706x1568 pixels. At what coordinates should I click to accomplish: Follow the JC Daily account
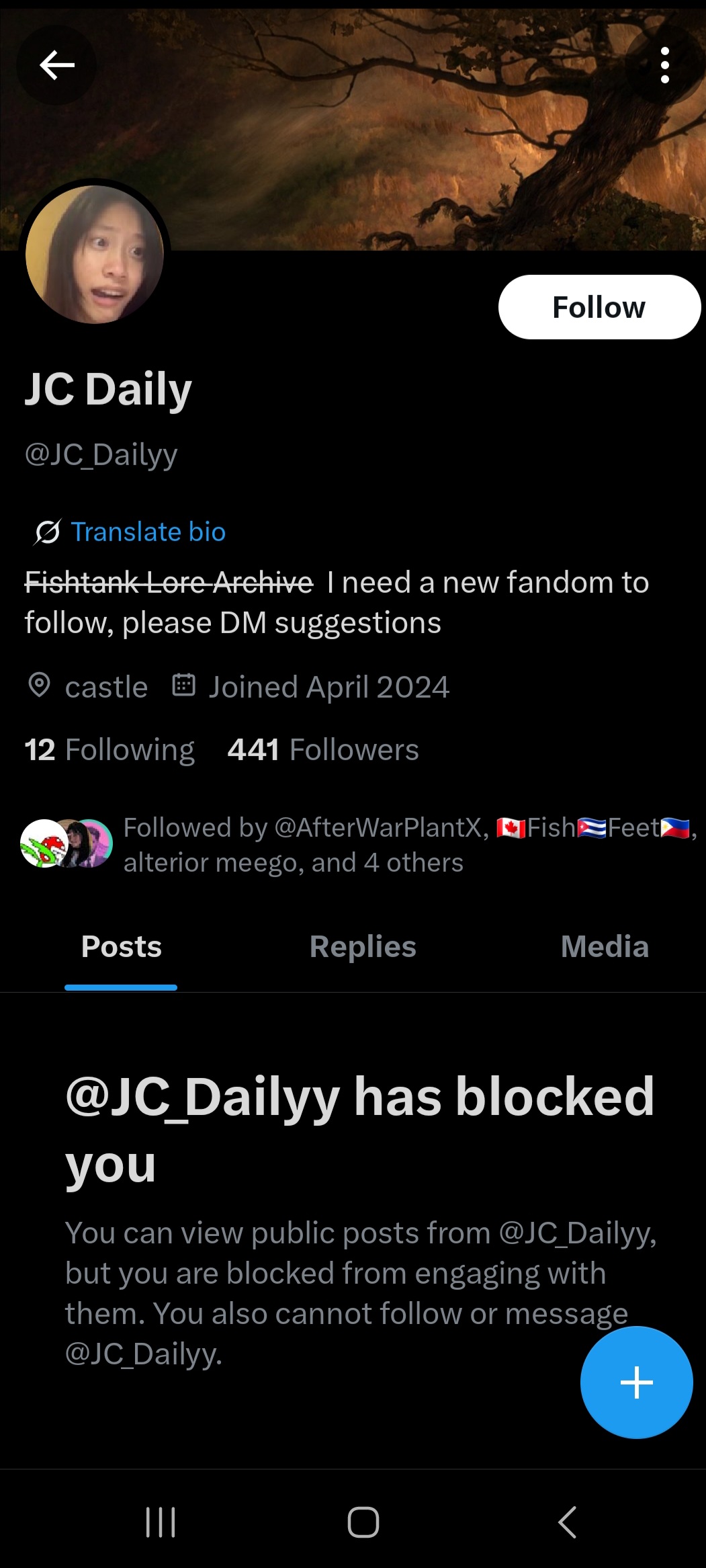[x=599, y=307]
